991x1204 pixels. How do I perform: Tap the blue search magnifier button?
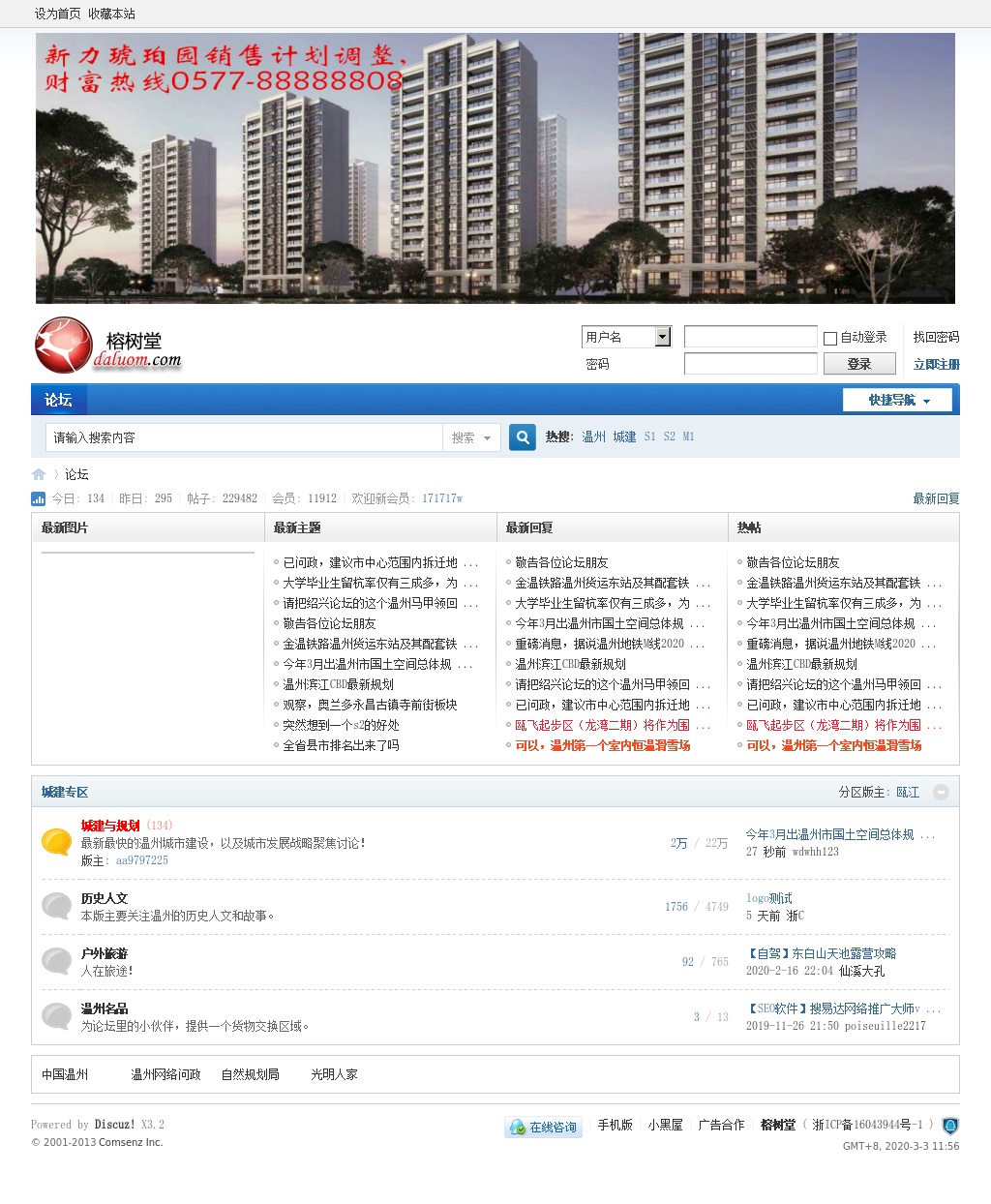pyautogui.click(x=523, y=437)
